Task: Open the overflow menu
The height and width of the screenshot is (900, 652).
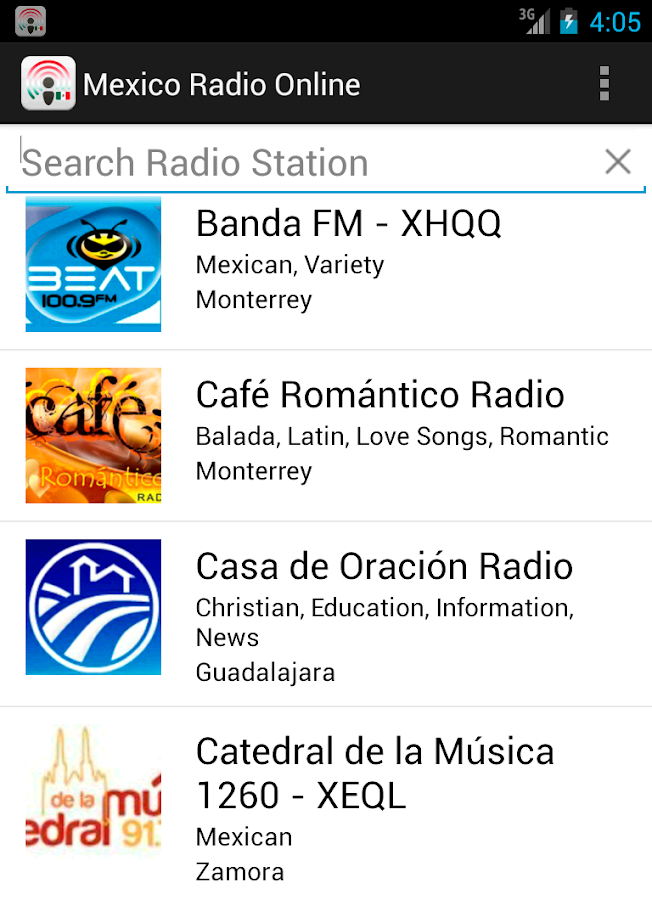Action: 604,84
